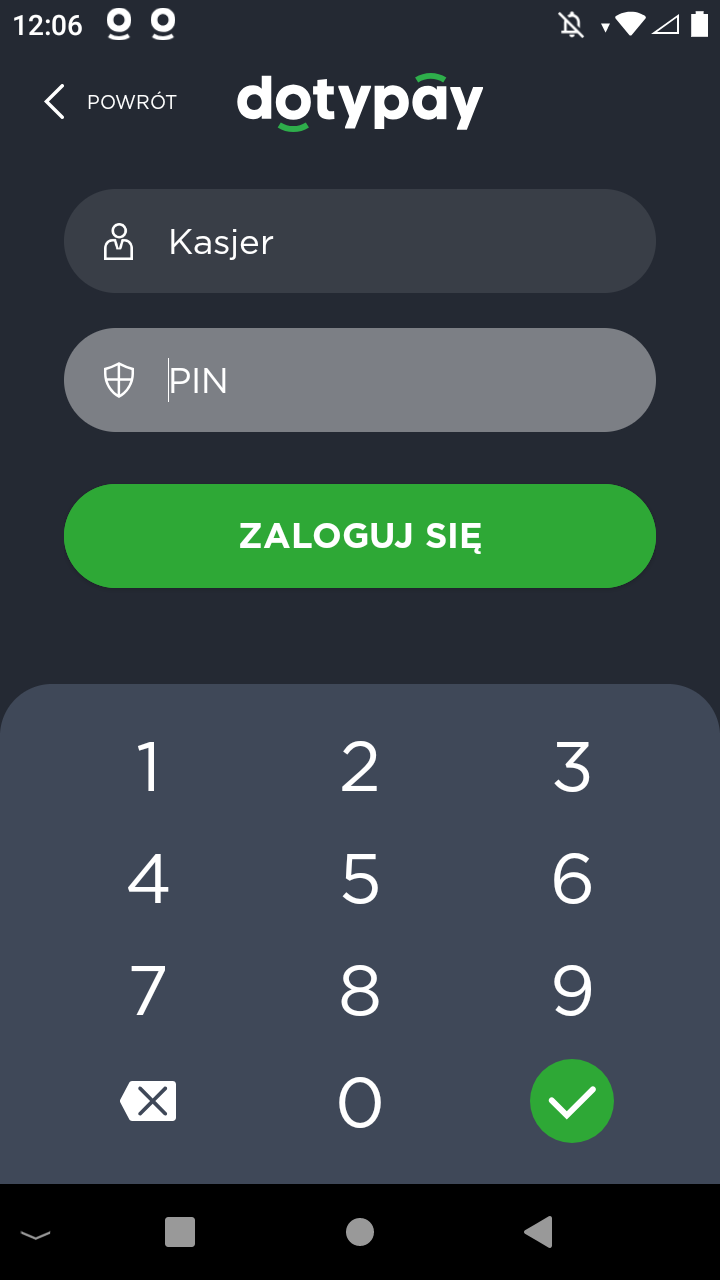Screen dimensions: 720x1280
Task: Enter digit 2 on the keypad
Action: click(x=360, y=767)
